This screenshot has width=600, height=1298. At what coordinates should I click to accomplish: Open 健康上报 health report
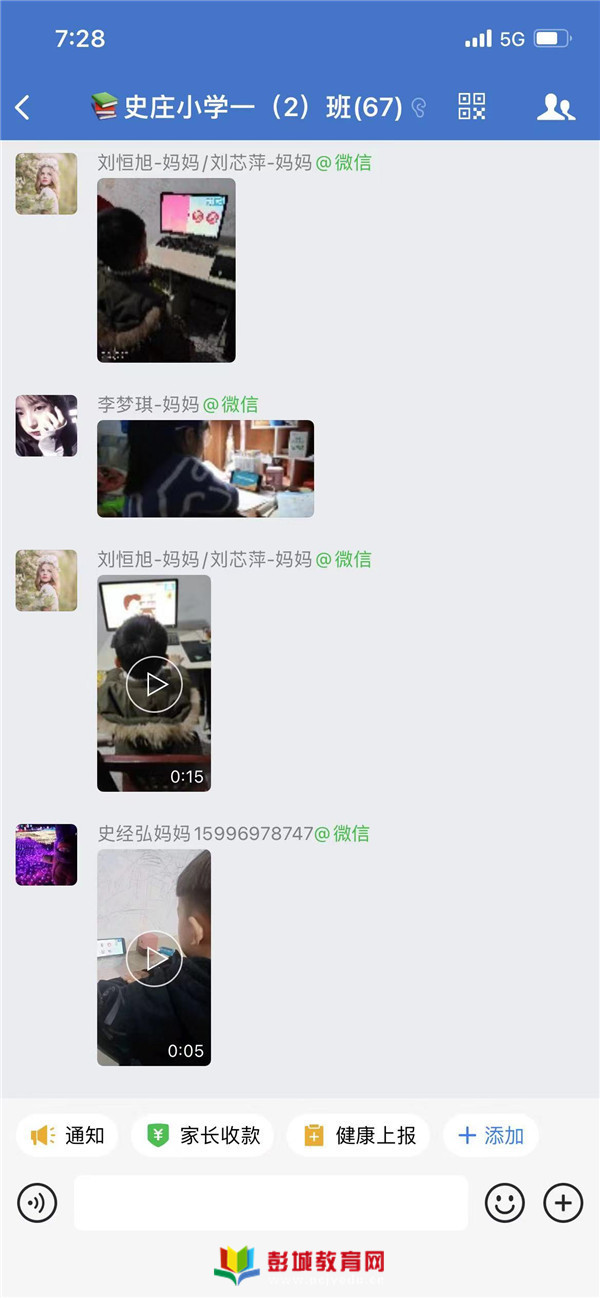[359, 1136]
